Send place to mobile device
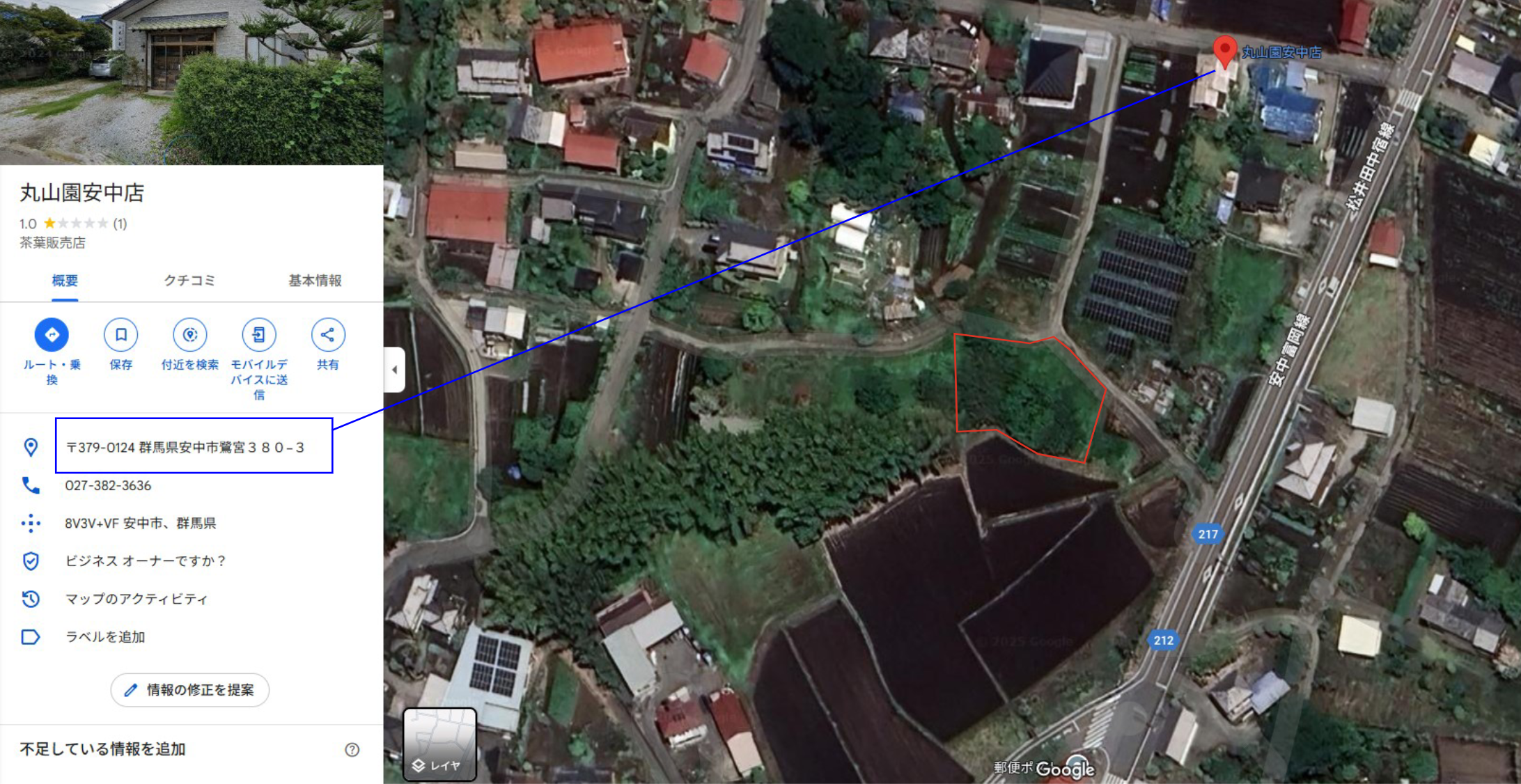The image size is (1521, 784). point(258,336)
